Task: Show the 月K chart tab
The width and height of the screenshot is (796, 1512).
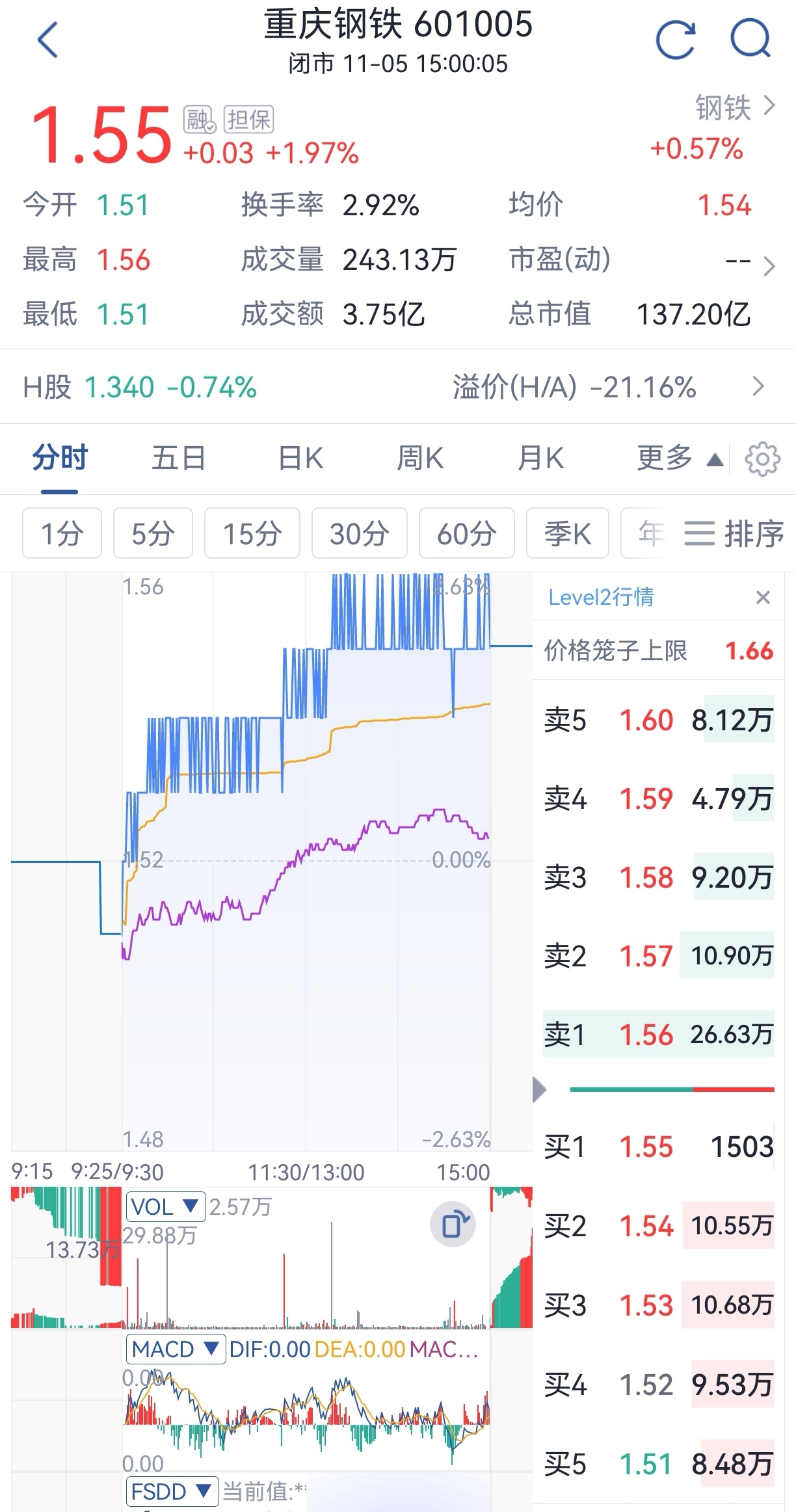Action: (x=540, y=459)
